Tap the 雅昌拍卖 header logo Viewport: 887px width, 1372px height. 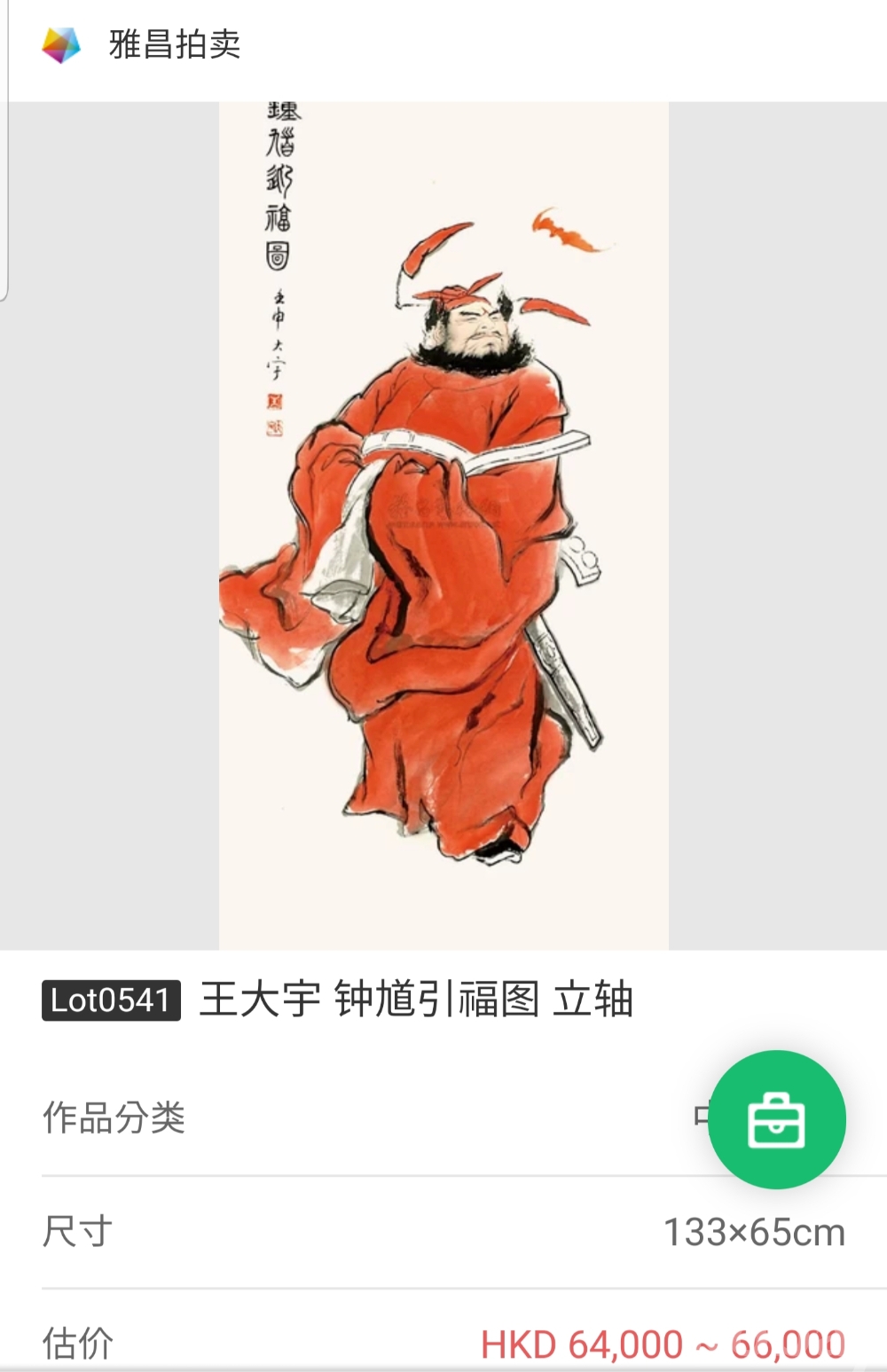[x=61, y=44]
